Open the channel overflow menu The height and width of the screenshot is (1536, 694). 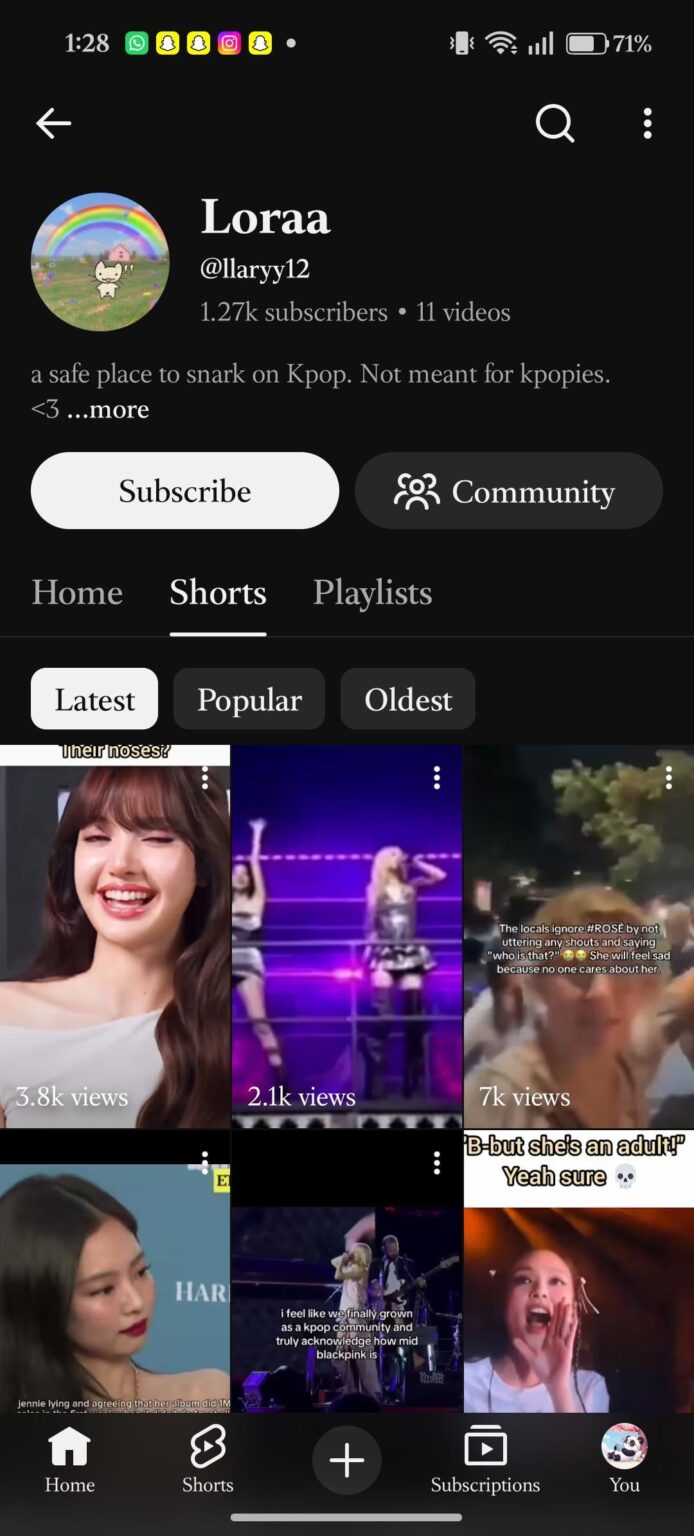647,123
